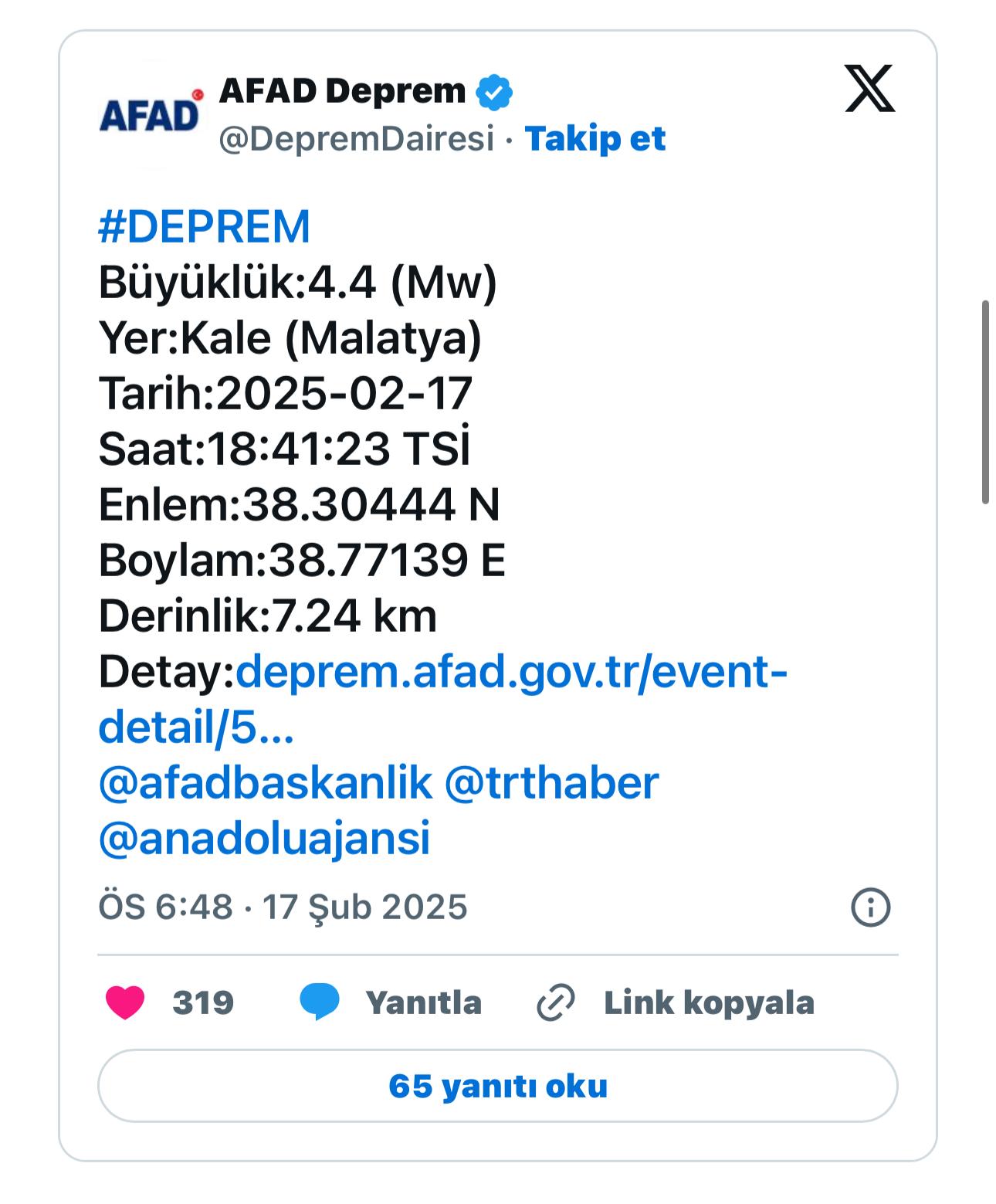996x1204 pixels.
Task: Like the tweet with the heart
Action: coord(125,1002)
